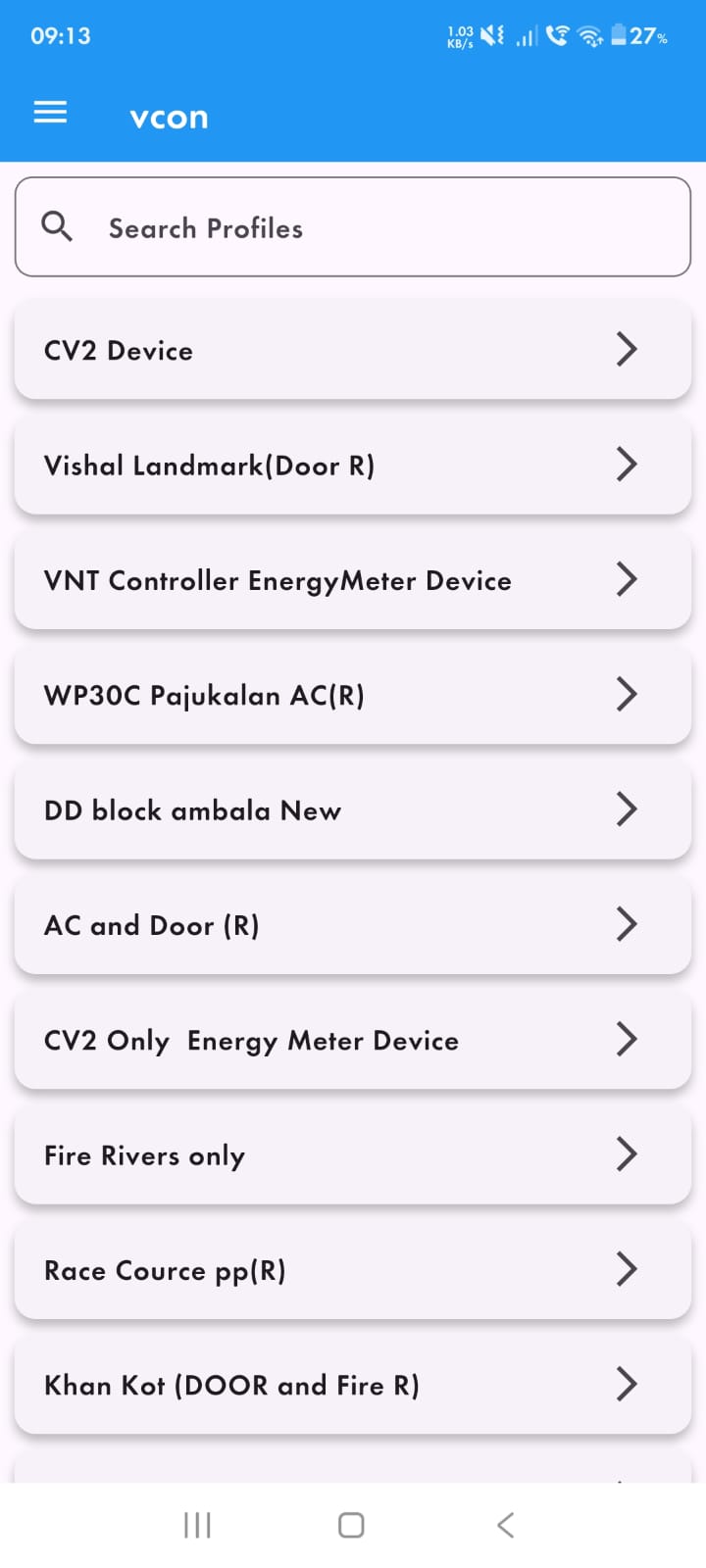
Task: Open Race Cource pp(R) profile
Action: pyautogui.click(x=353, y=1270)
